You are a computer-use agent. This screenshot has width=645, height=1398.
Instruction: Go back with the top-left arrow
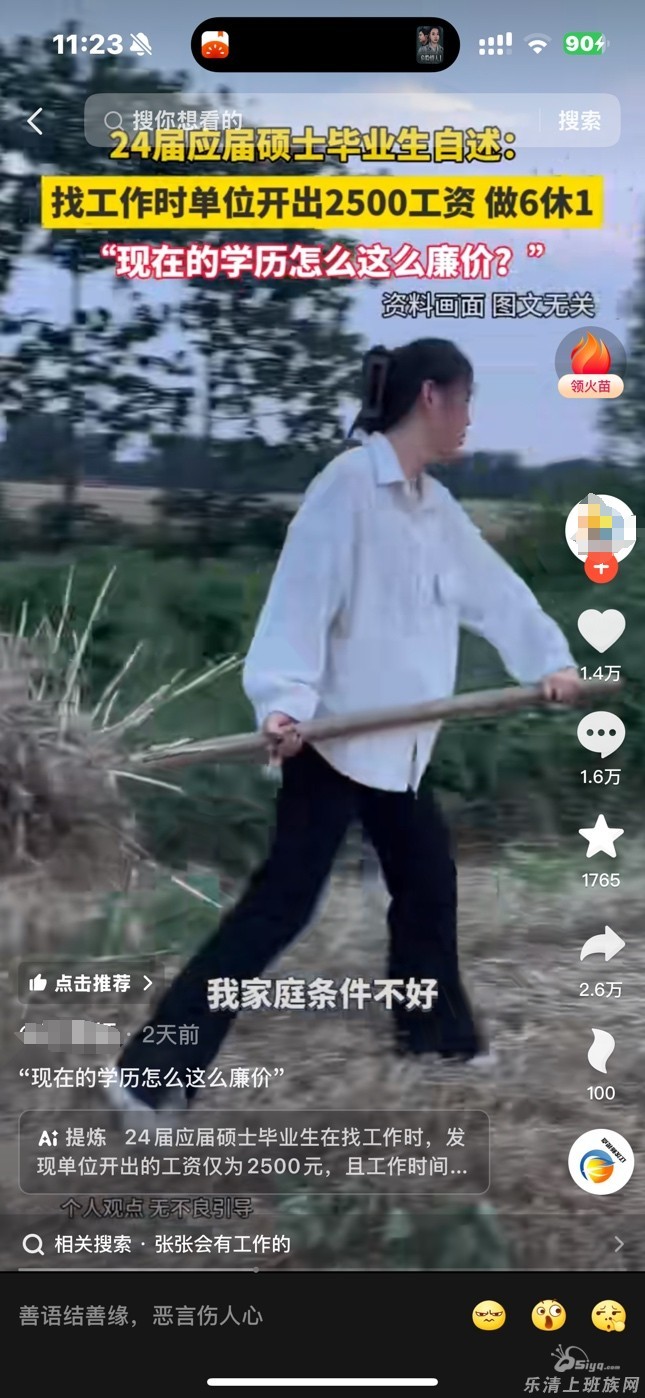[35, 122]
